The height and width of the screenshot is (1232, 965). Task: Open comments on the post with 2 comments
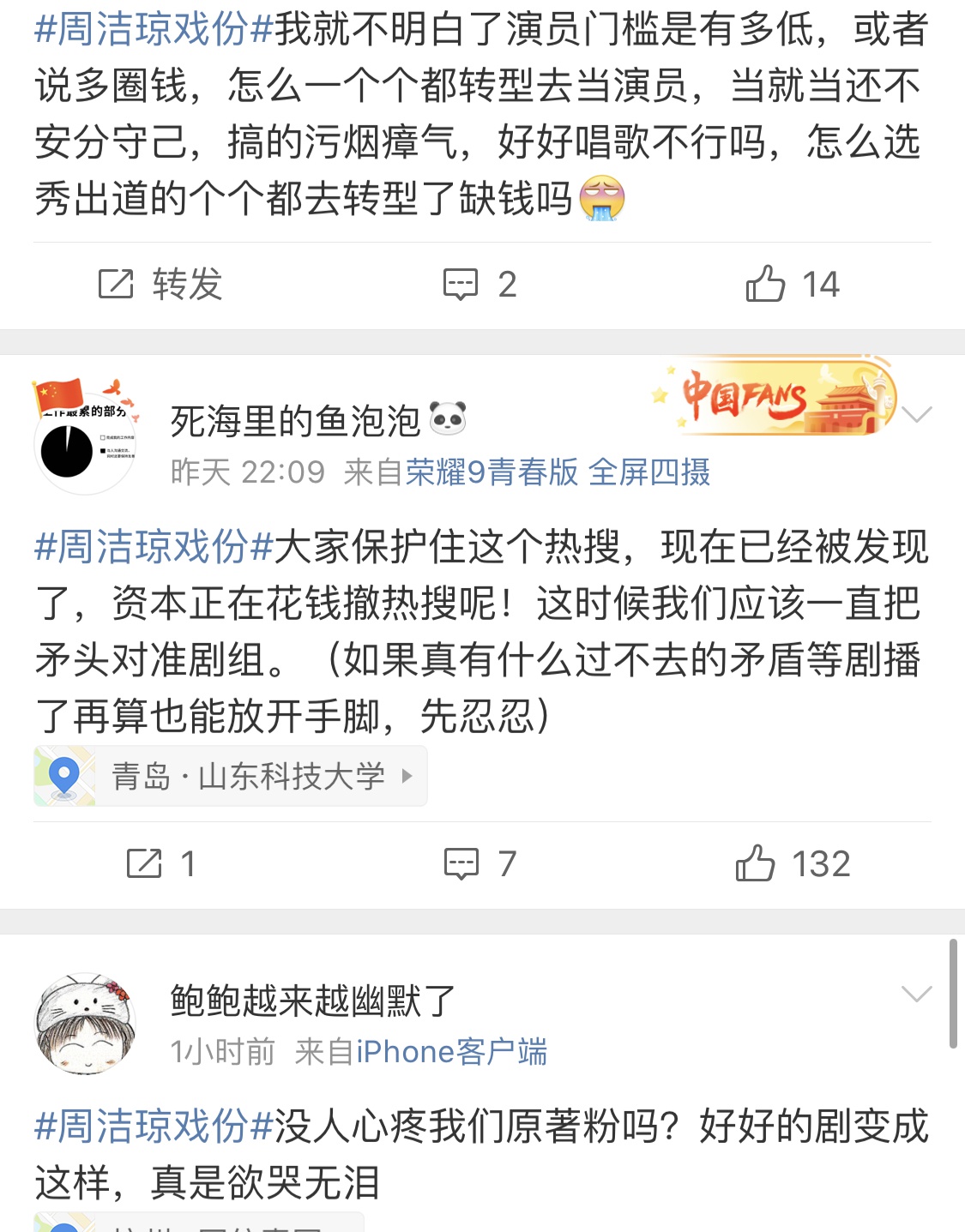click(x=479, y=285)
